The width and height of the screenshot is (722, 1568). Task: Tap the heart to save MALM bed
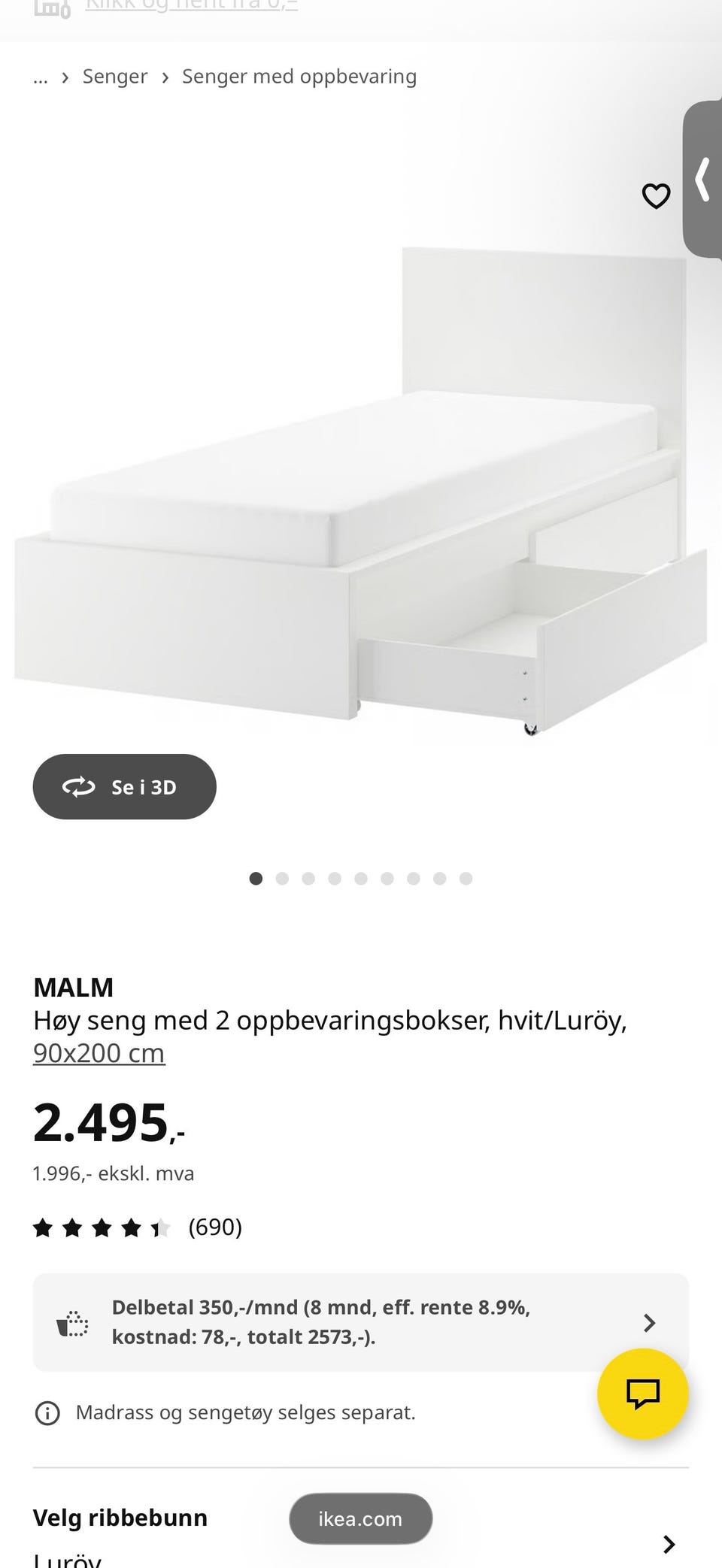[x=656, y=195]
